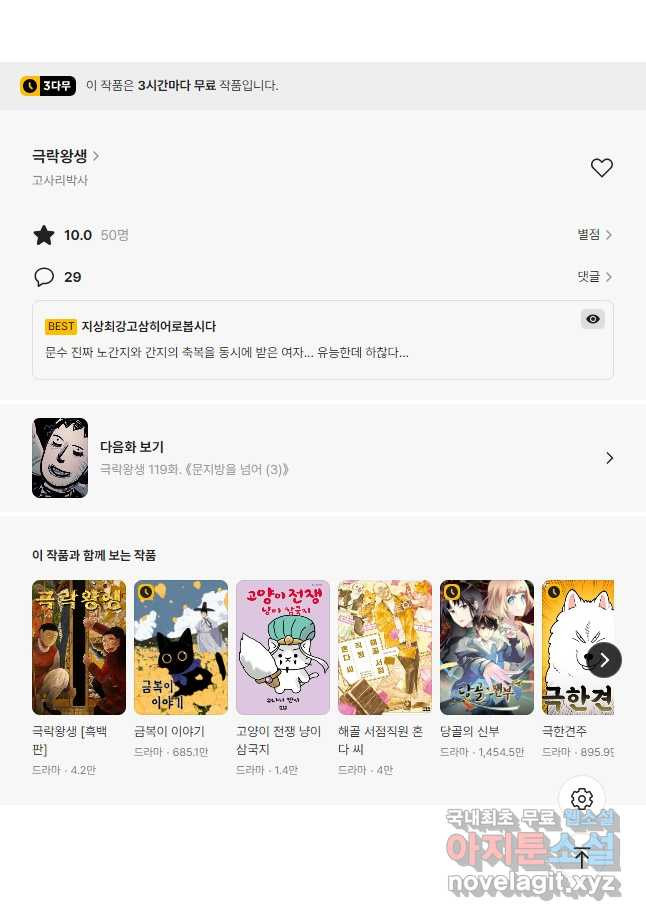Reveal the hidden BEST comment with eye icon
Viewport: 646px width, 921px height.
pos(593,319)
